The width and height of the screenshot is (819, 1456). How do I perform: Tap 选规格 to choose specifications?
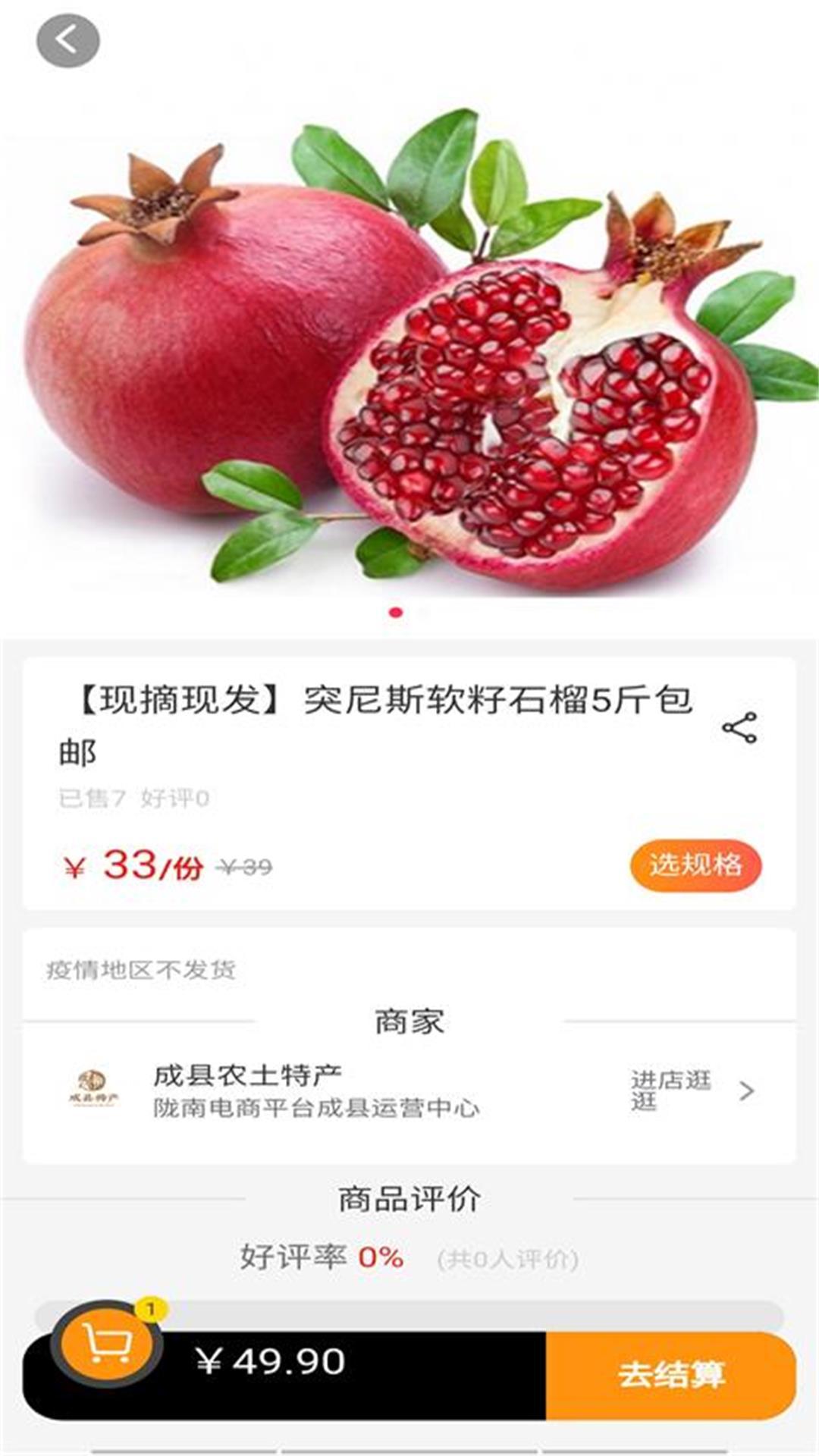[x=695, y=865]
